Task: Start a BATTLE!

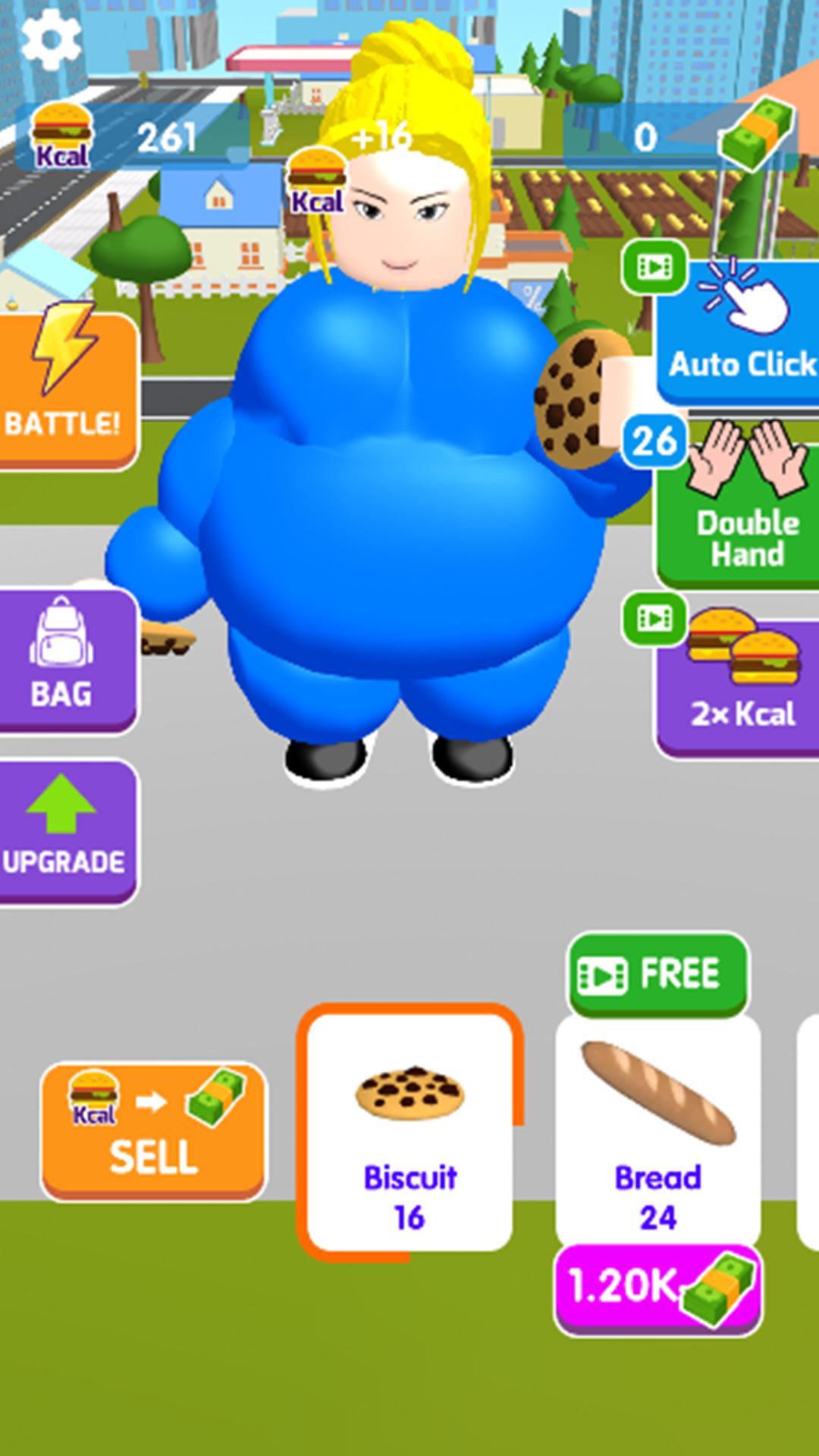Action: [x=67, y=389]
